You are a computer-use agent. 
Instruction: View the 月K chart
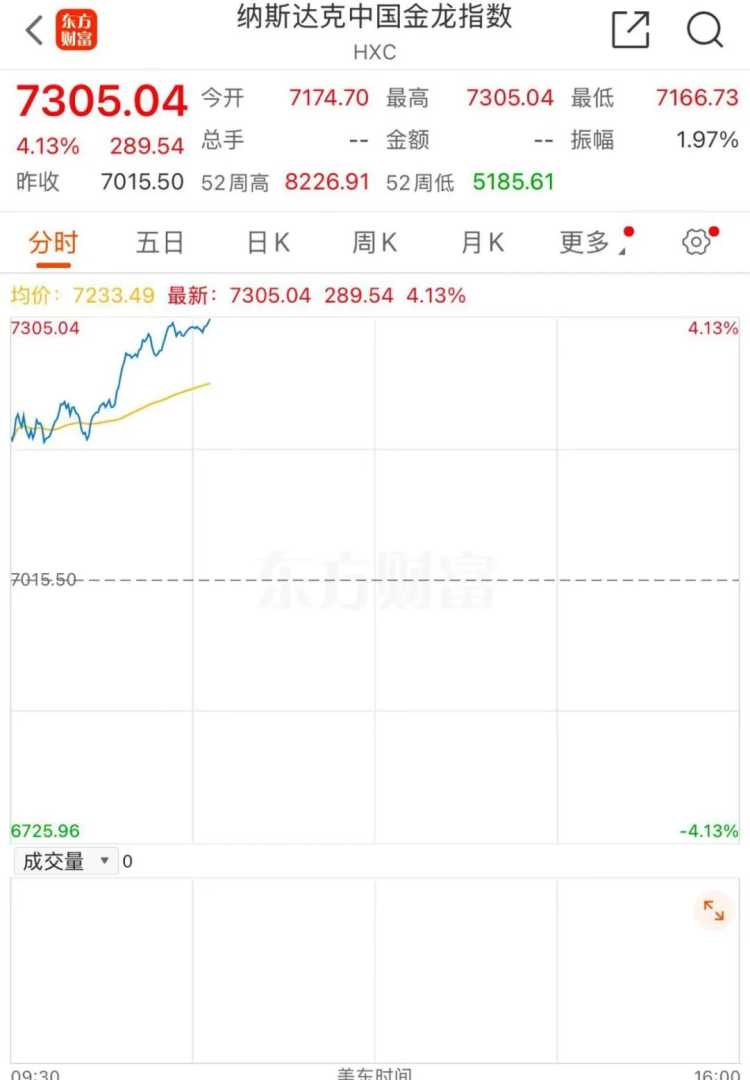coord(482,242)
